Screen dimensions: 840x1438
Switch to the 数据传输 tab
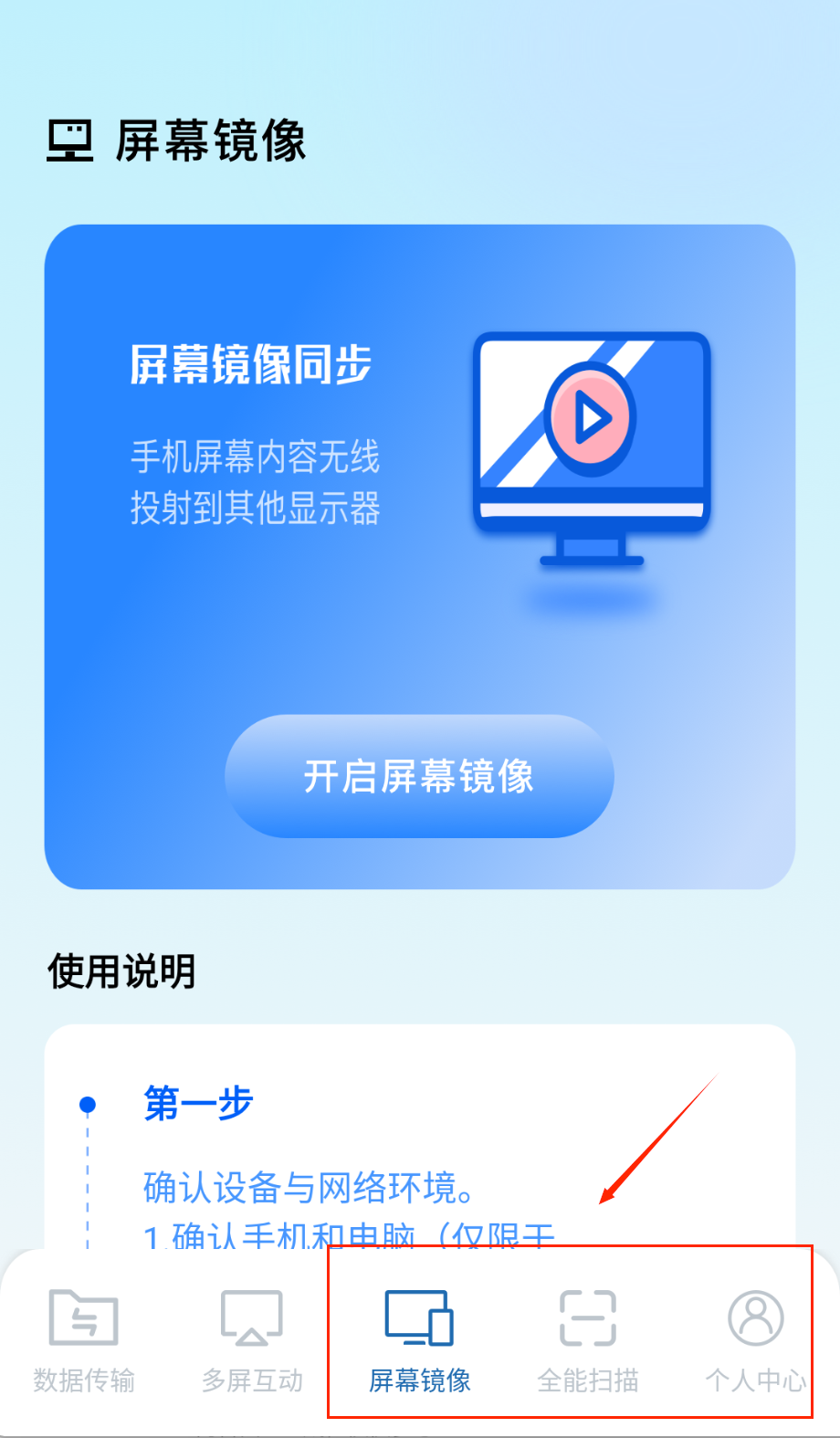[x=84, y=1338]
